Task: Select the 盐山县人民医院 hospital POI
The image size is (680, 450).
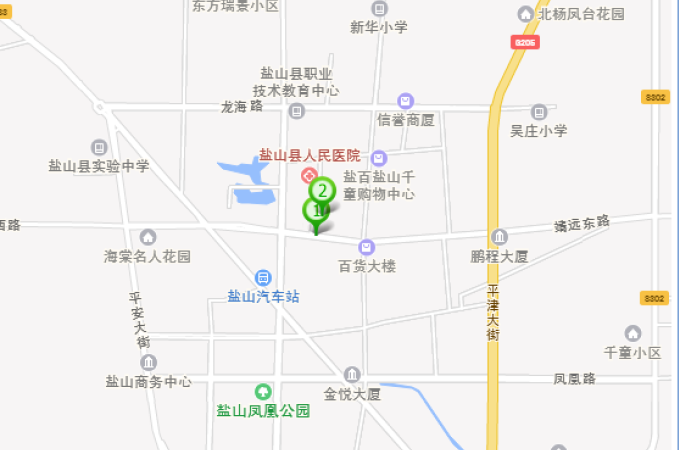Action: click(309, 176)
